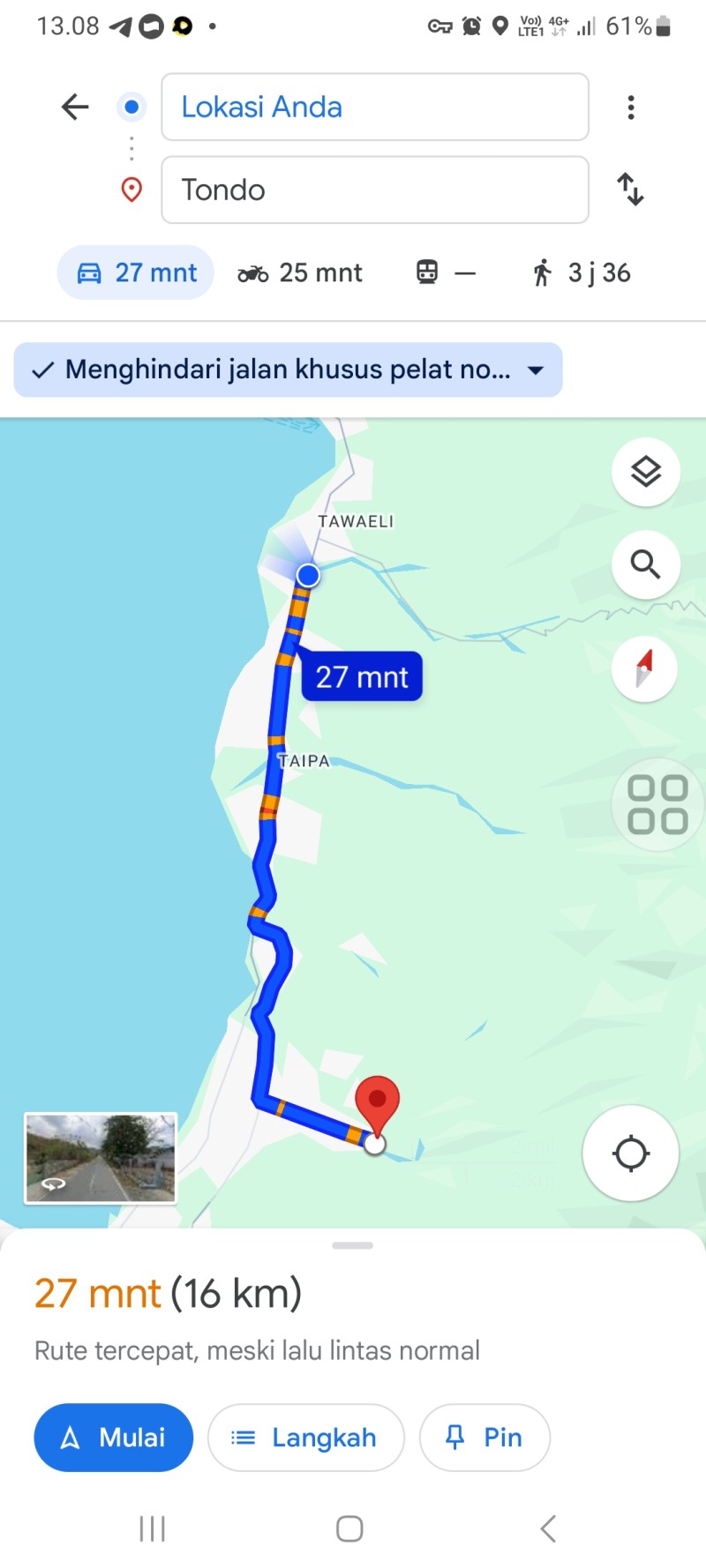706x1568 pixels.
Task: Open the map layers button
Action: point(646,472)
